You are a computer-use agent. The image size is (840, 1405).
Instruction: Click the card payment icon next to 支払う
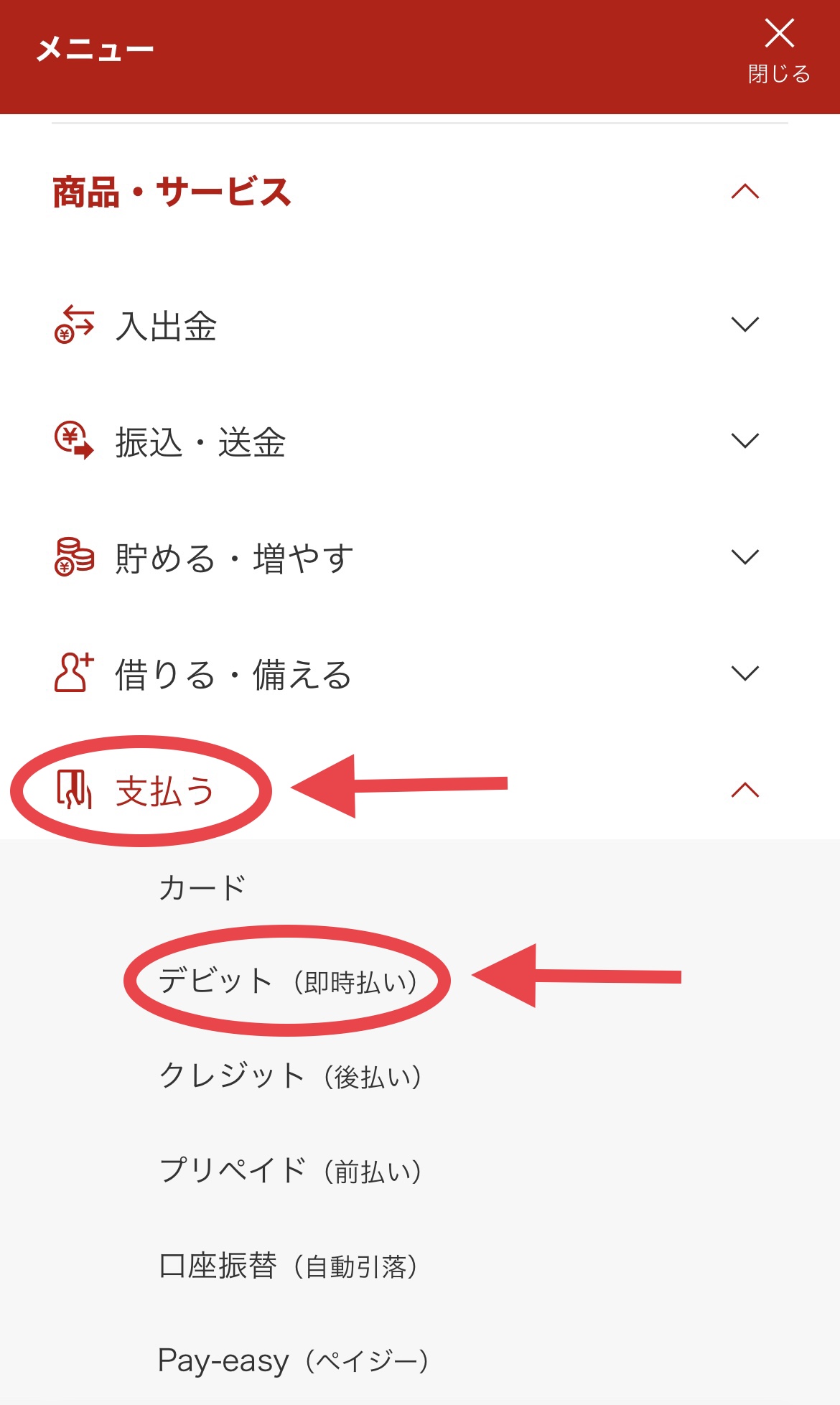click(74, 790)
